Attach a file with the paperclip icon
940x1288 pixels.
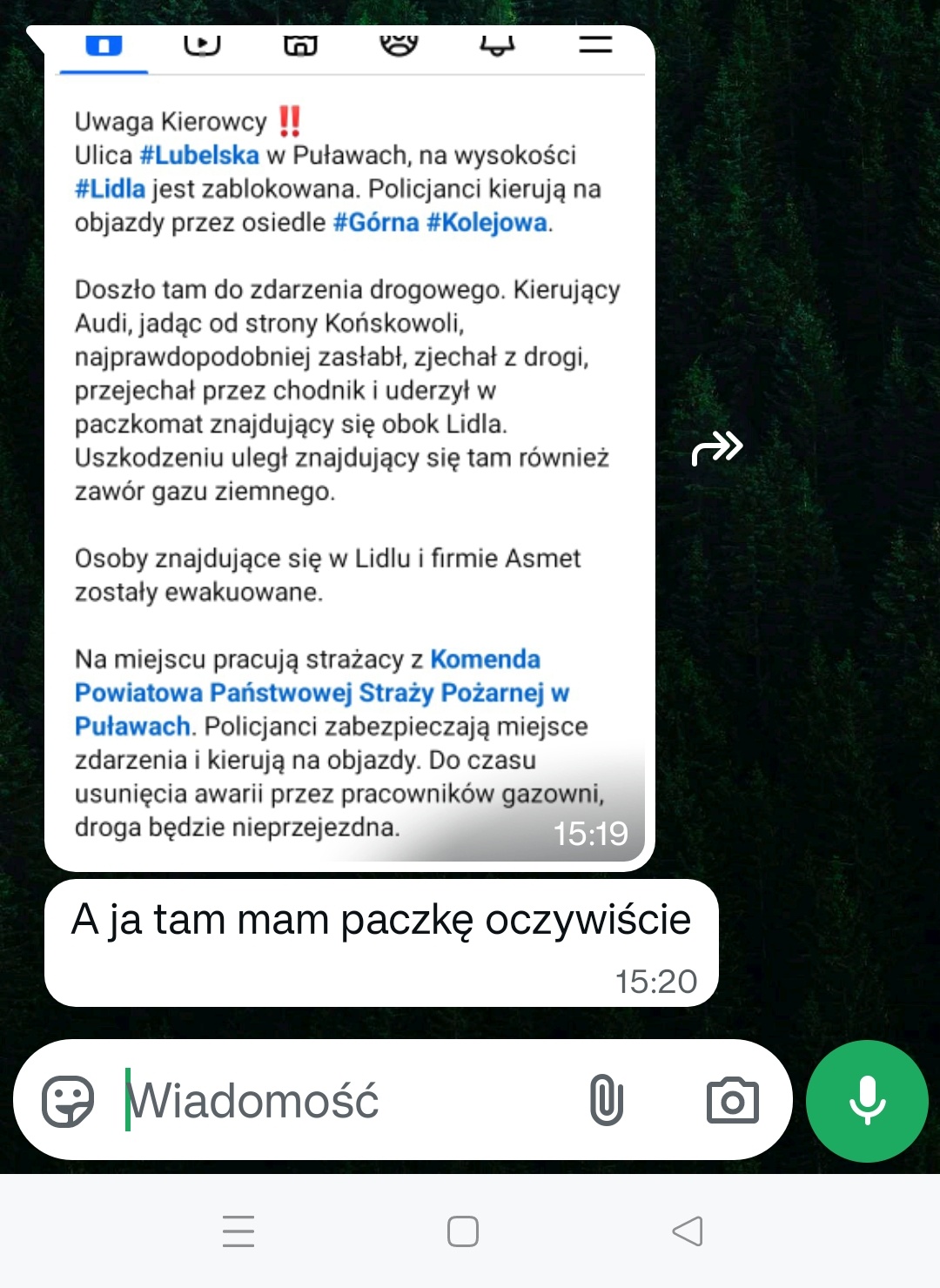pyautogui.click(x=606, y=1100)
